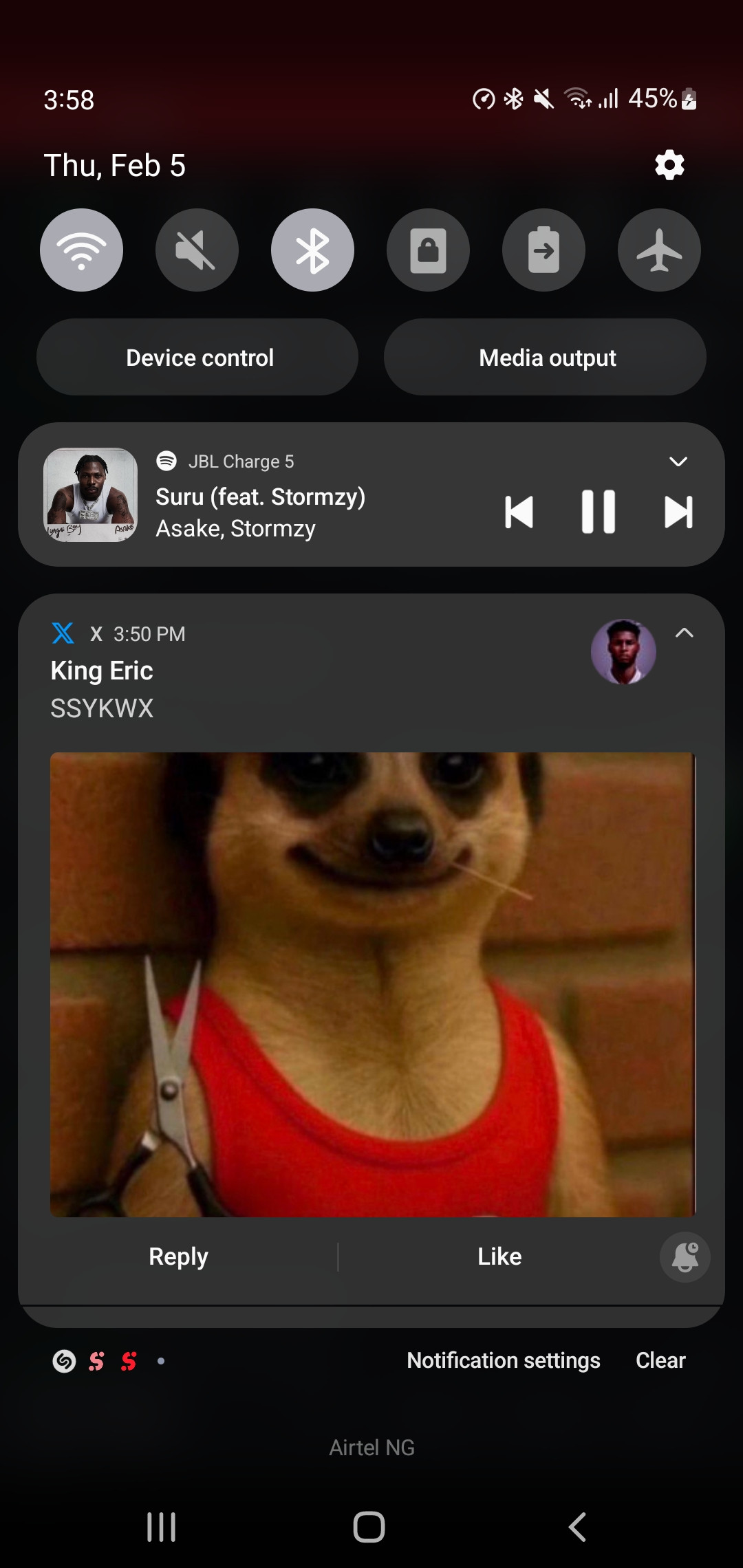Toggle the mute sound quick setting

click(x=197, y=250)
